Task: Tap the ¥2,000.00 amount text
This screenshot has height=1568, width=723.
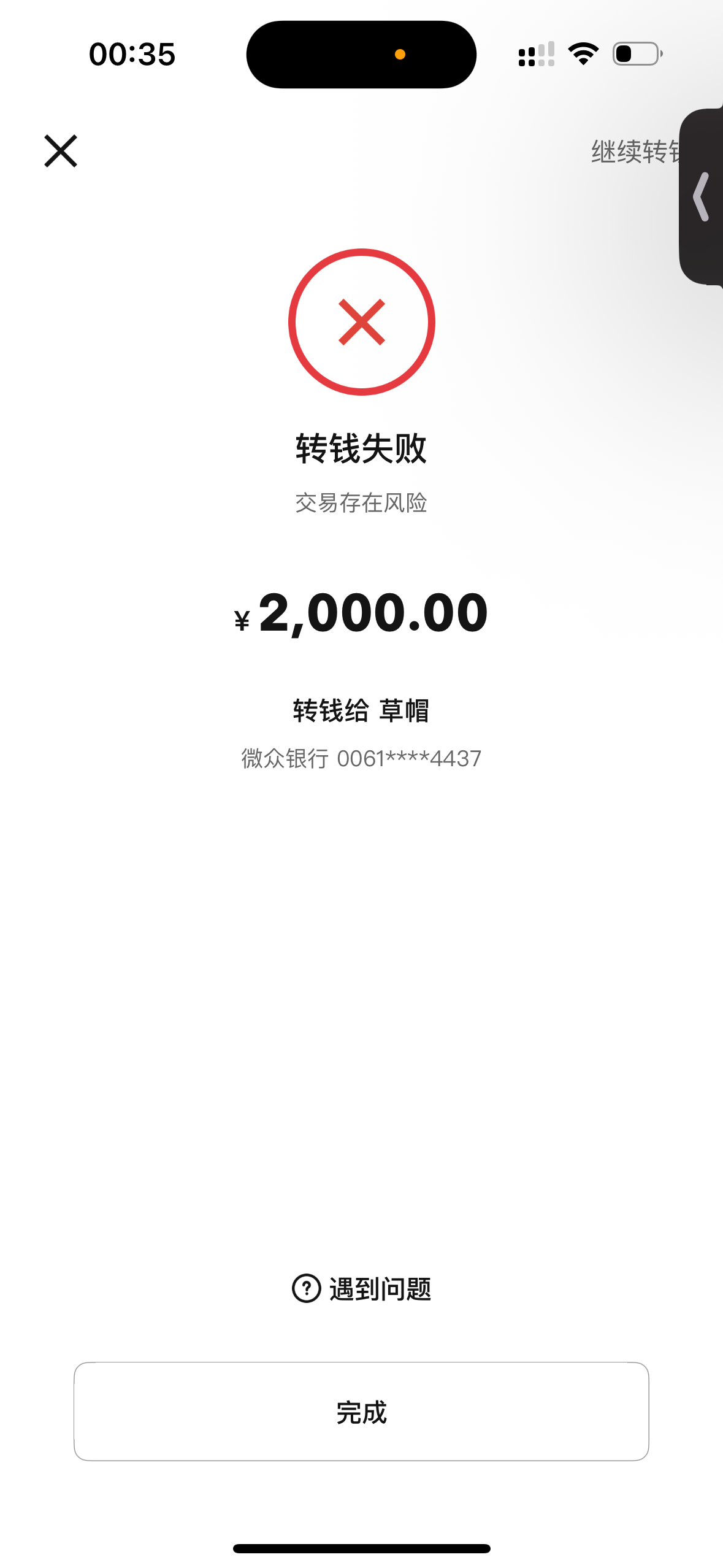Action: [x=361, y=612]
